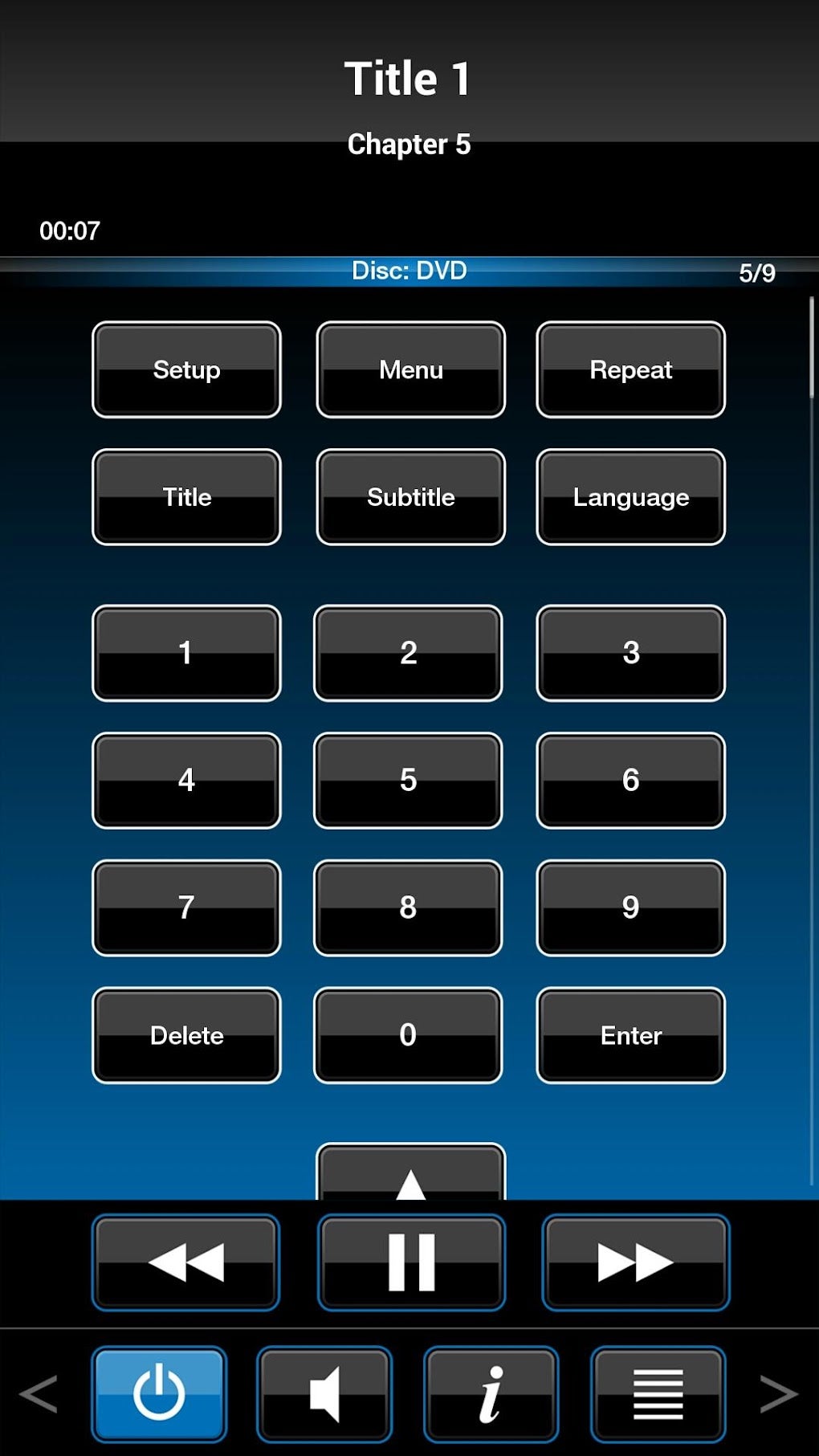Image resolution: width=819 pixels, height=1456 pixels.
Task: Pause the DVD playback
Action: click(411, 1261)
